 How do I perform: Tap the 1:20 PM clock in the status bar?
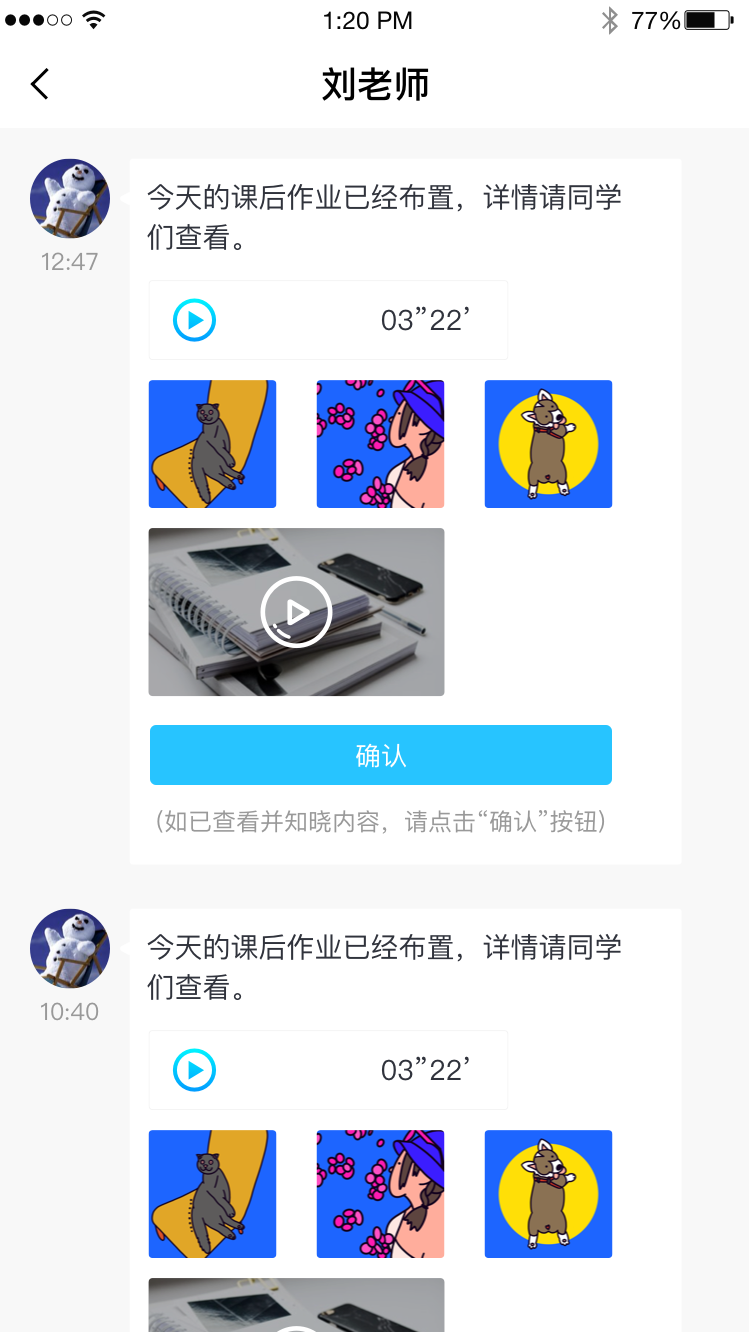374,19
